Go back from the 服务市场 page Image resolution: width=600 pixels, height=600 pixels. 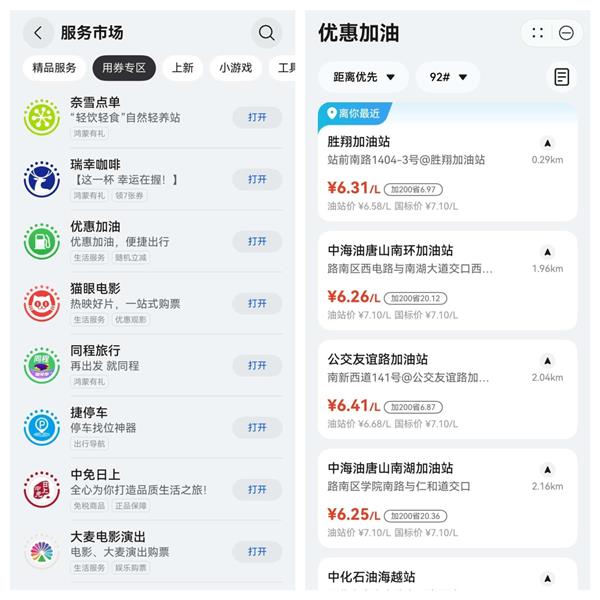38,33
